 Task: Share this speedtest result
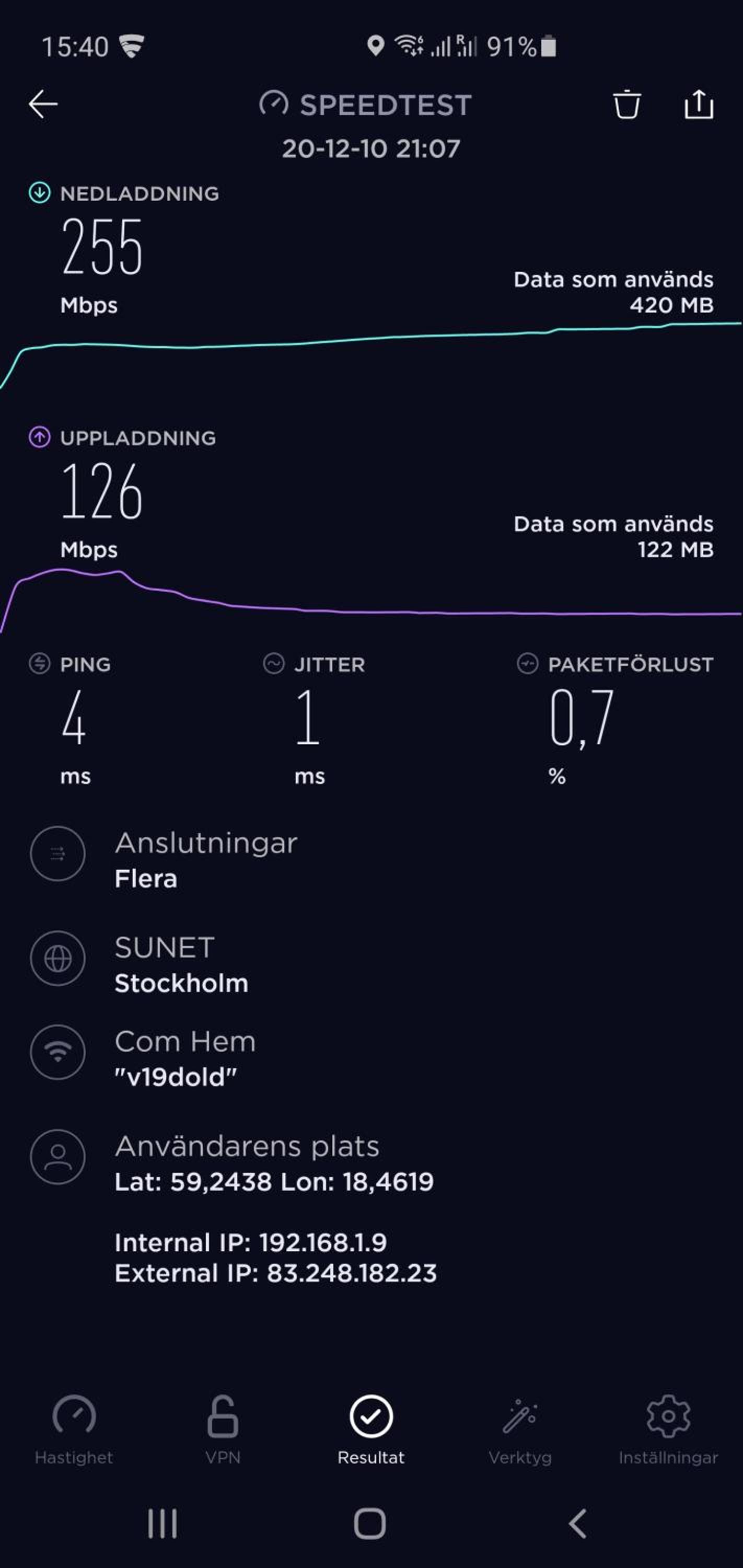tap(699, 104)
